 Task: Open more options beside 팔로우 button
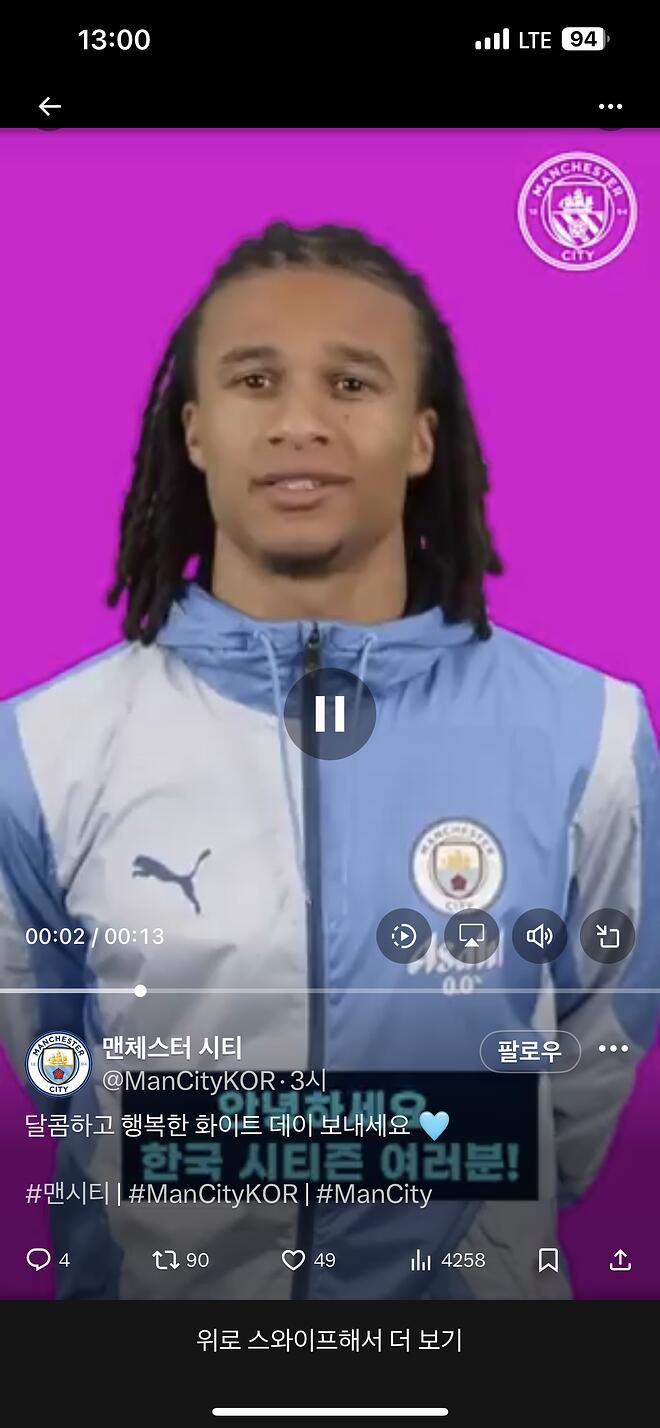pos(613,1049)
